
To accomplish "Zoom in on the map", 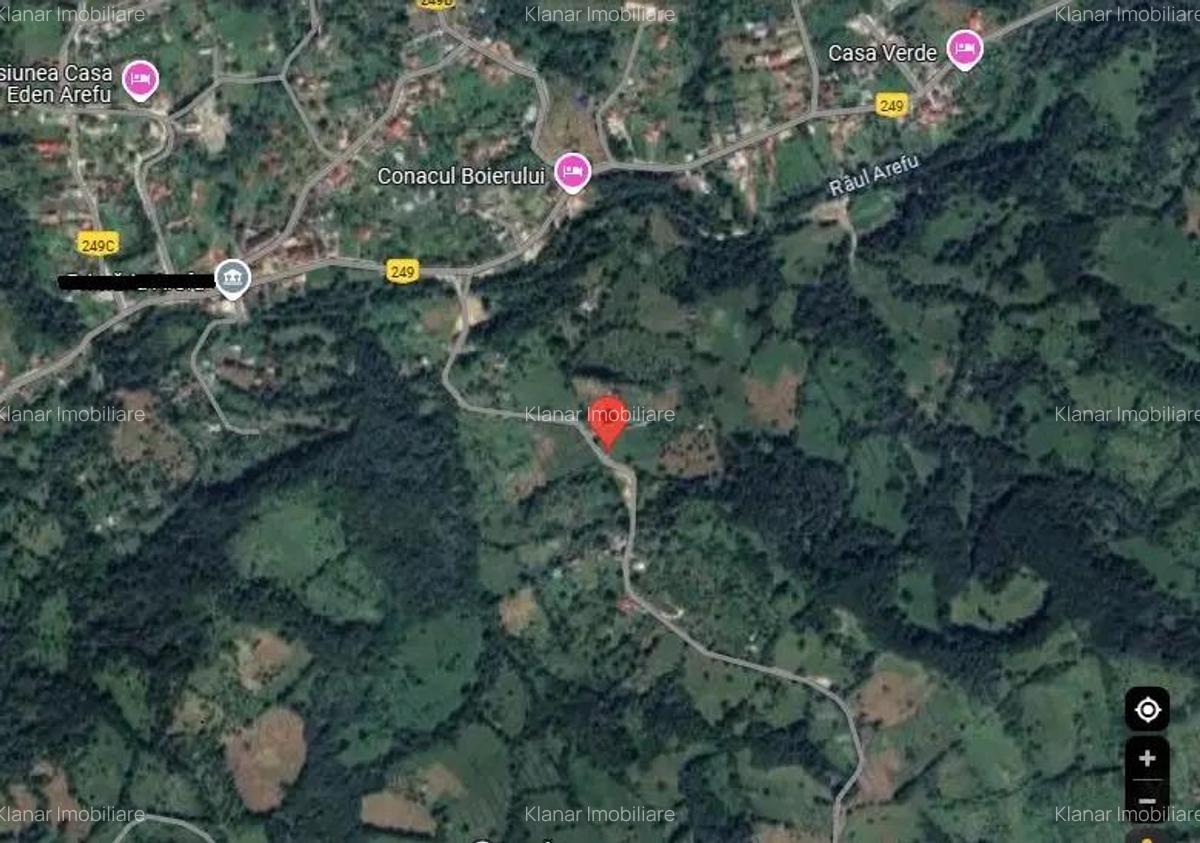I will click(x=1147, y=758).
